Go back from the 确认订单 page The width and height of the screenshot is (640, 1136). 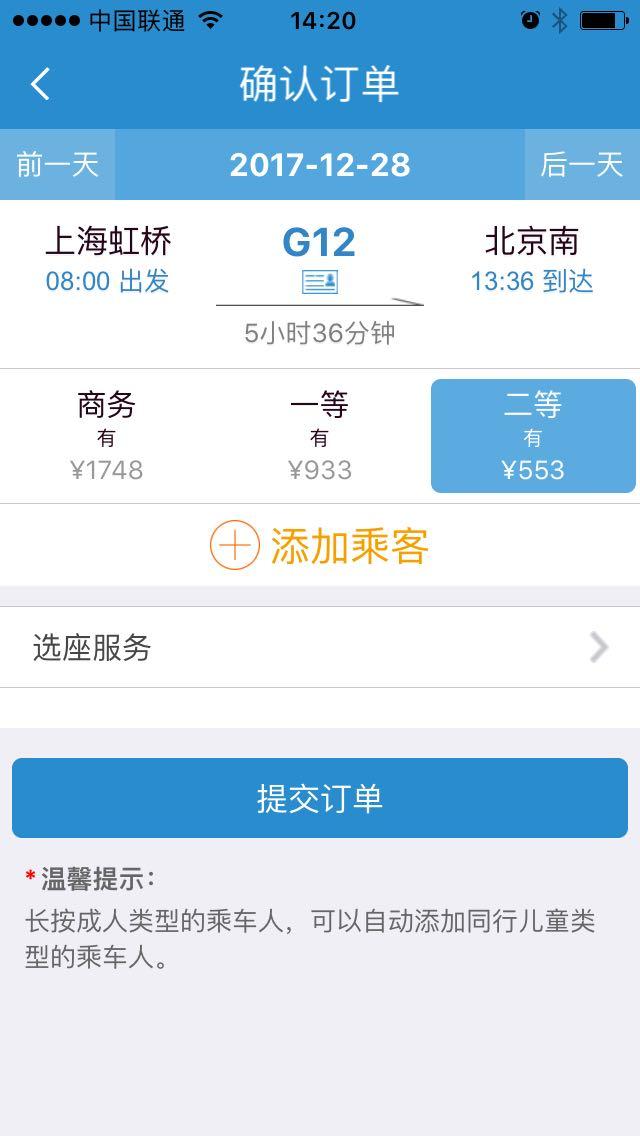pyautogui.click(x=41, y=83)
